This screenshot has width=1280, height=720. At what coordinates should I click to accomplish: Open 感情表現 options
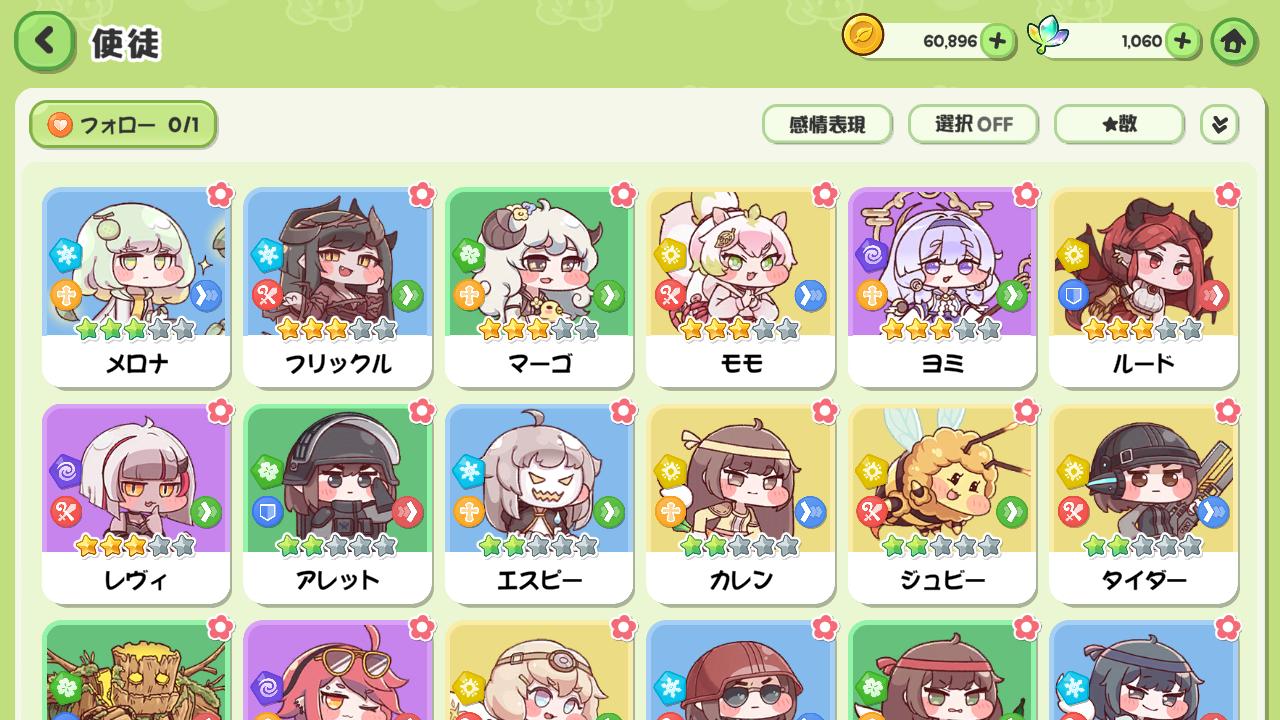coord(827,125)
